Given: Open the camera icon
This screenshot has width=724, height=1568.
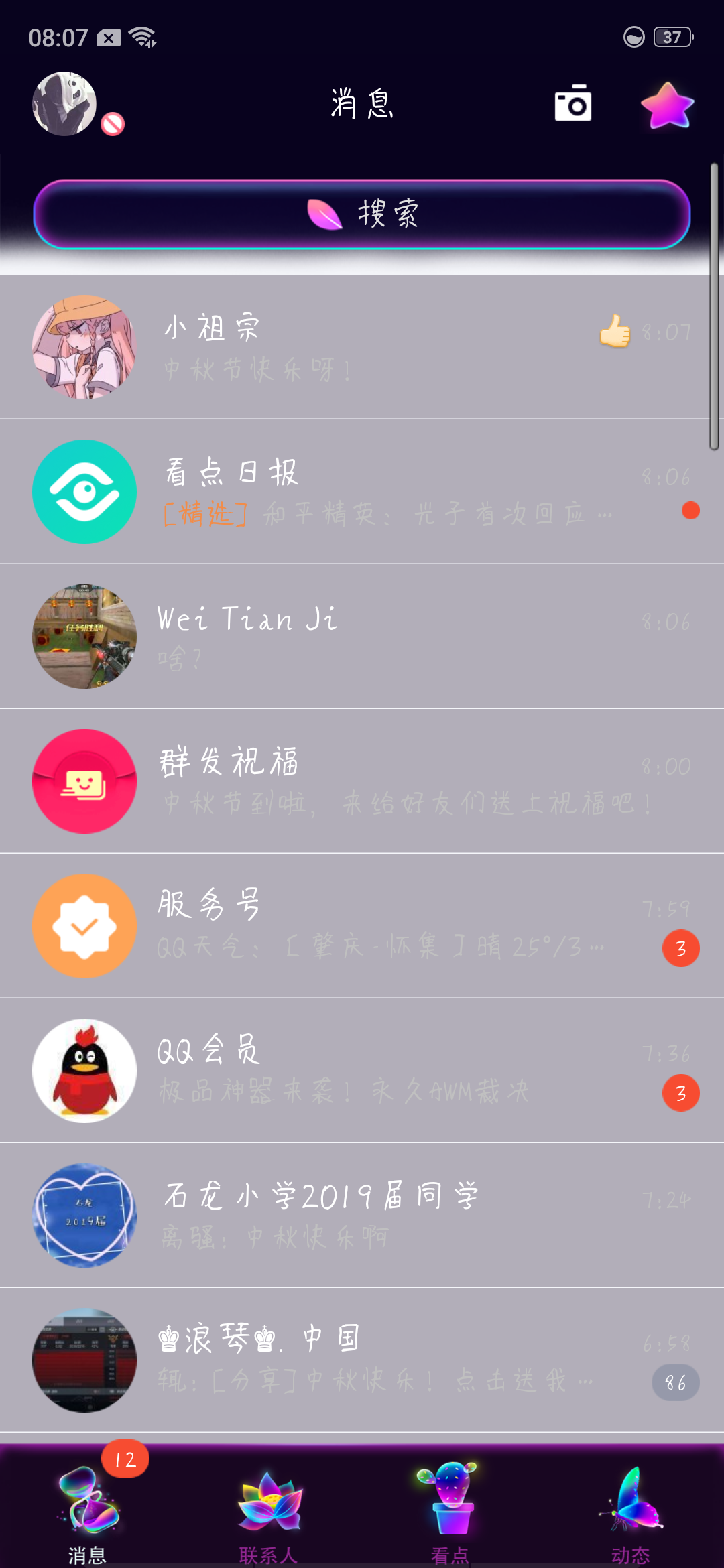Looking at the screenshot, I should 573,104.
